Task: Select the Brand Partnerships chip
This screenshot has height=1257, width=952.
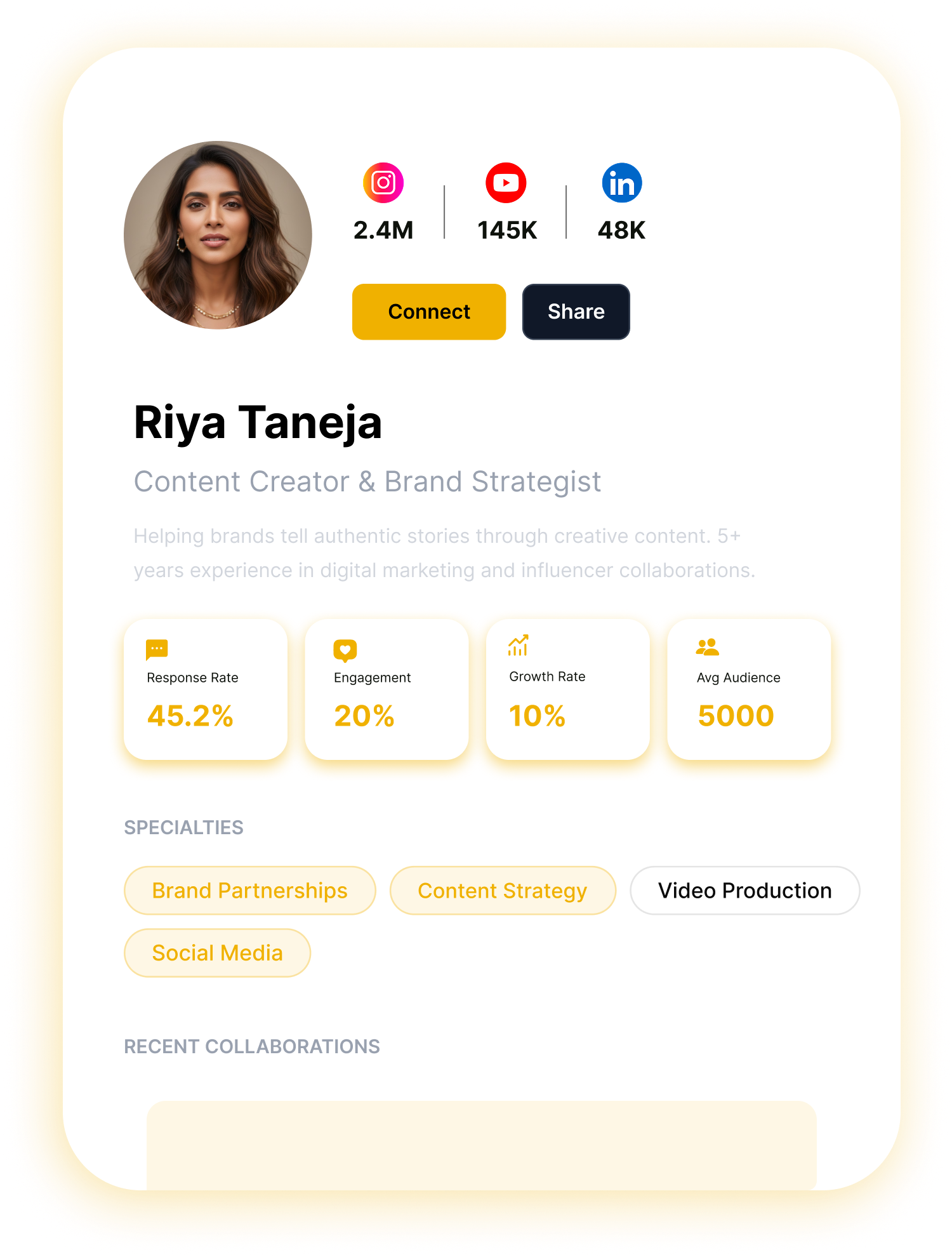Action: point(250,890)
